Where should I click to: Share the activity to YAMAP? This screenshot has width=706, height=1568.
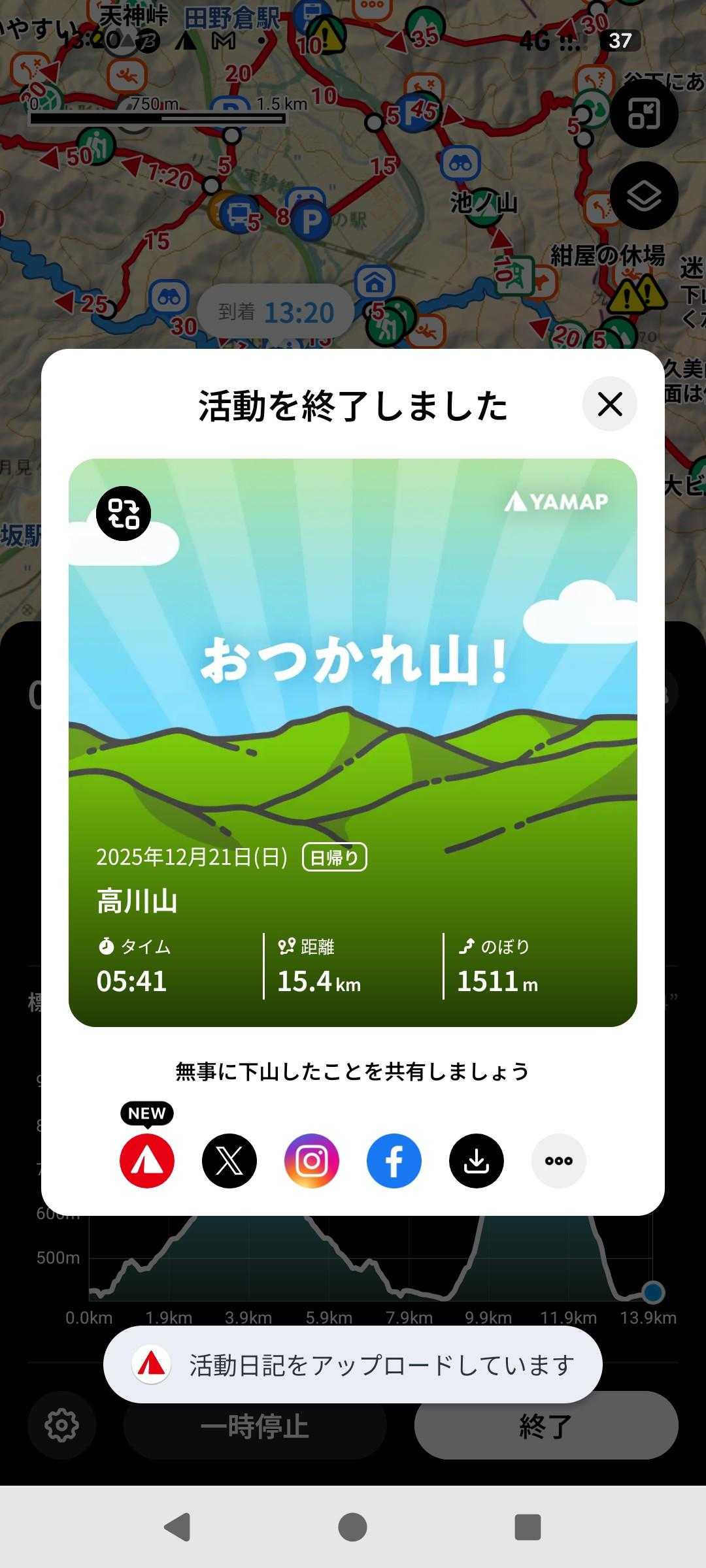click(147, 1161)
